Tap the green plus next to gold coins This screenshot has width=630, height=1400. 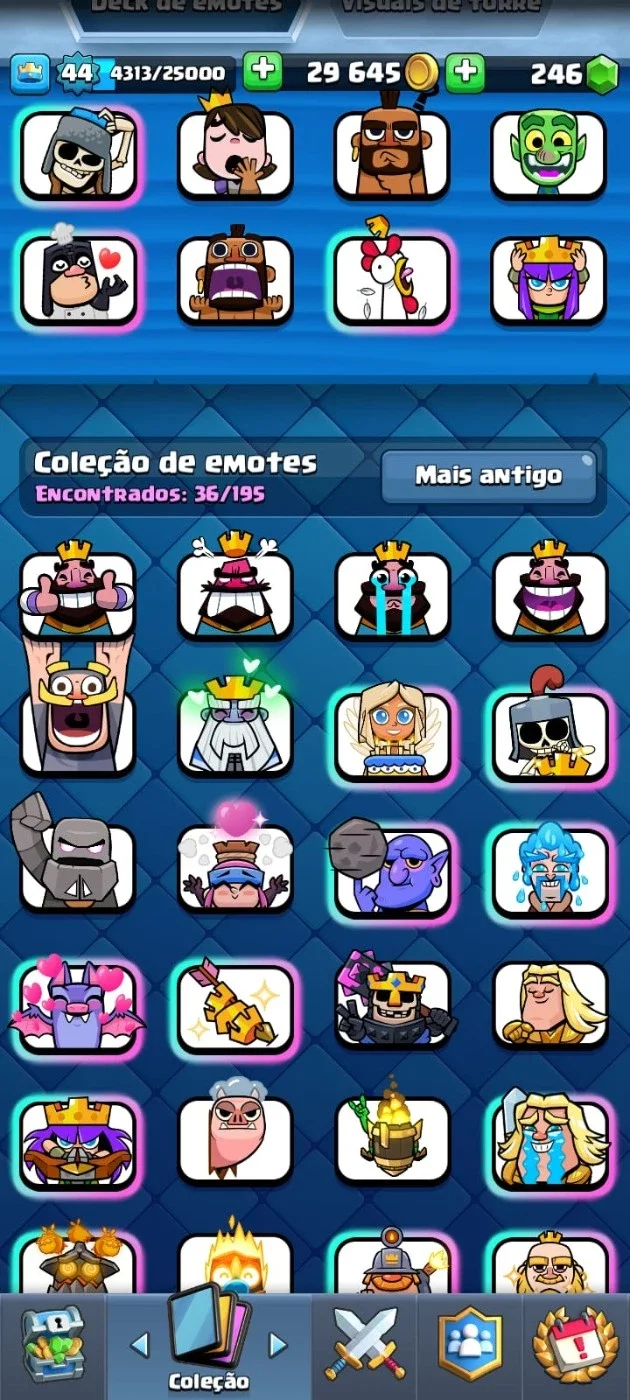(x=263, y=72)
